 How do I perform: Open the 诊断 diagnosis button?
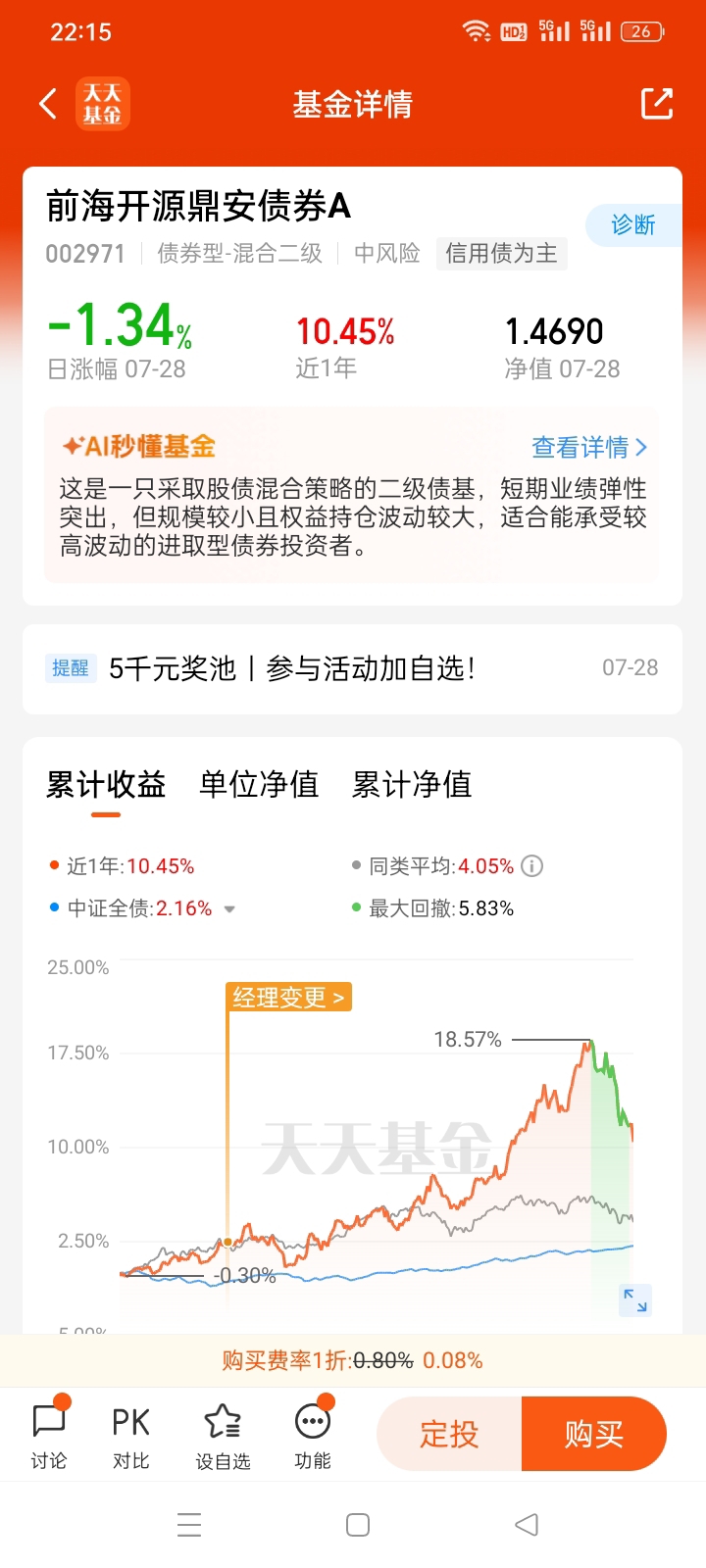pyautogui.click(x=633, y=225)
